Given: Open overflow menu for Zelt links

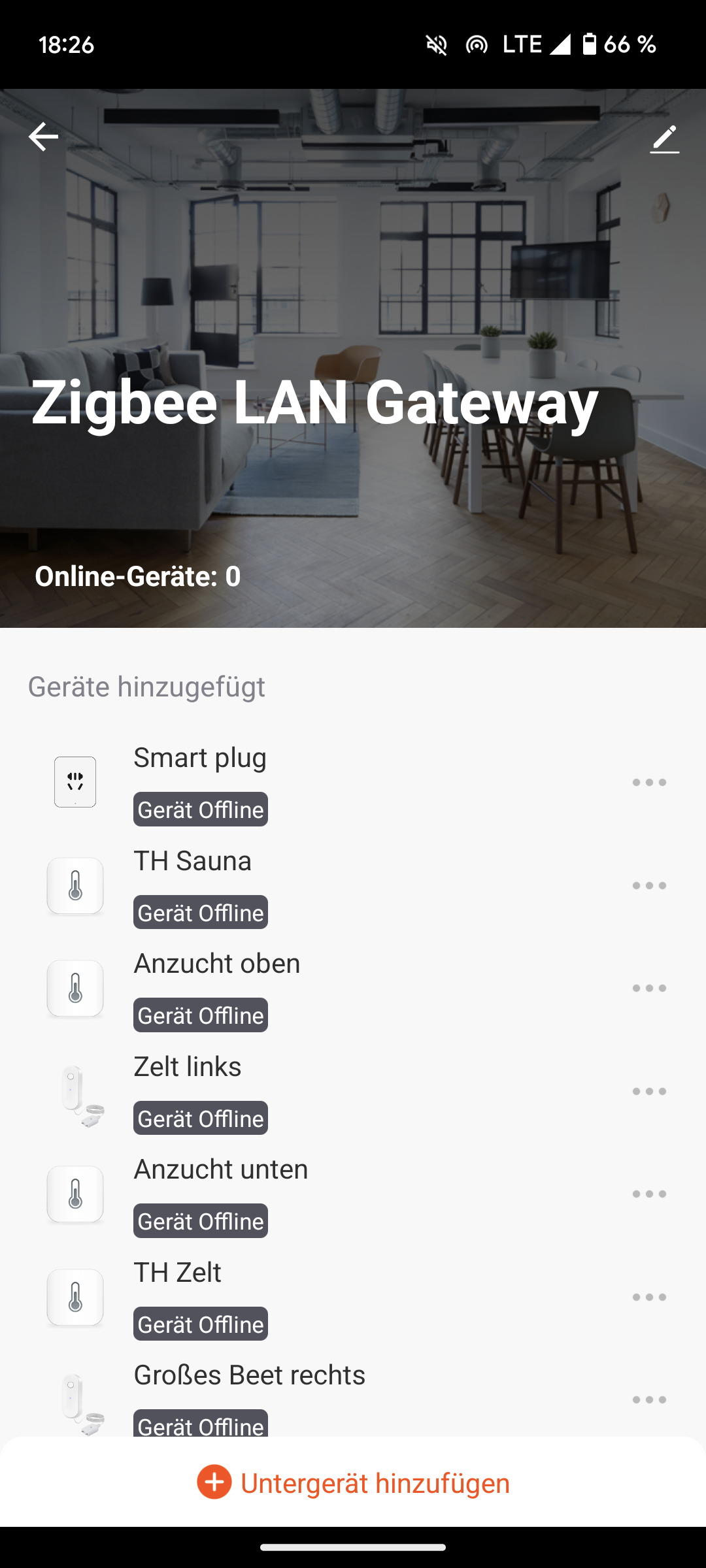Looking at the screenshot, I should pos(649,1092).
